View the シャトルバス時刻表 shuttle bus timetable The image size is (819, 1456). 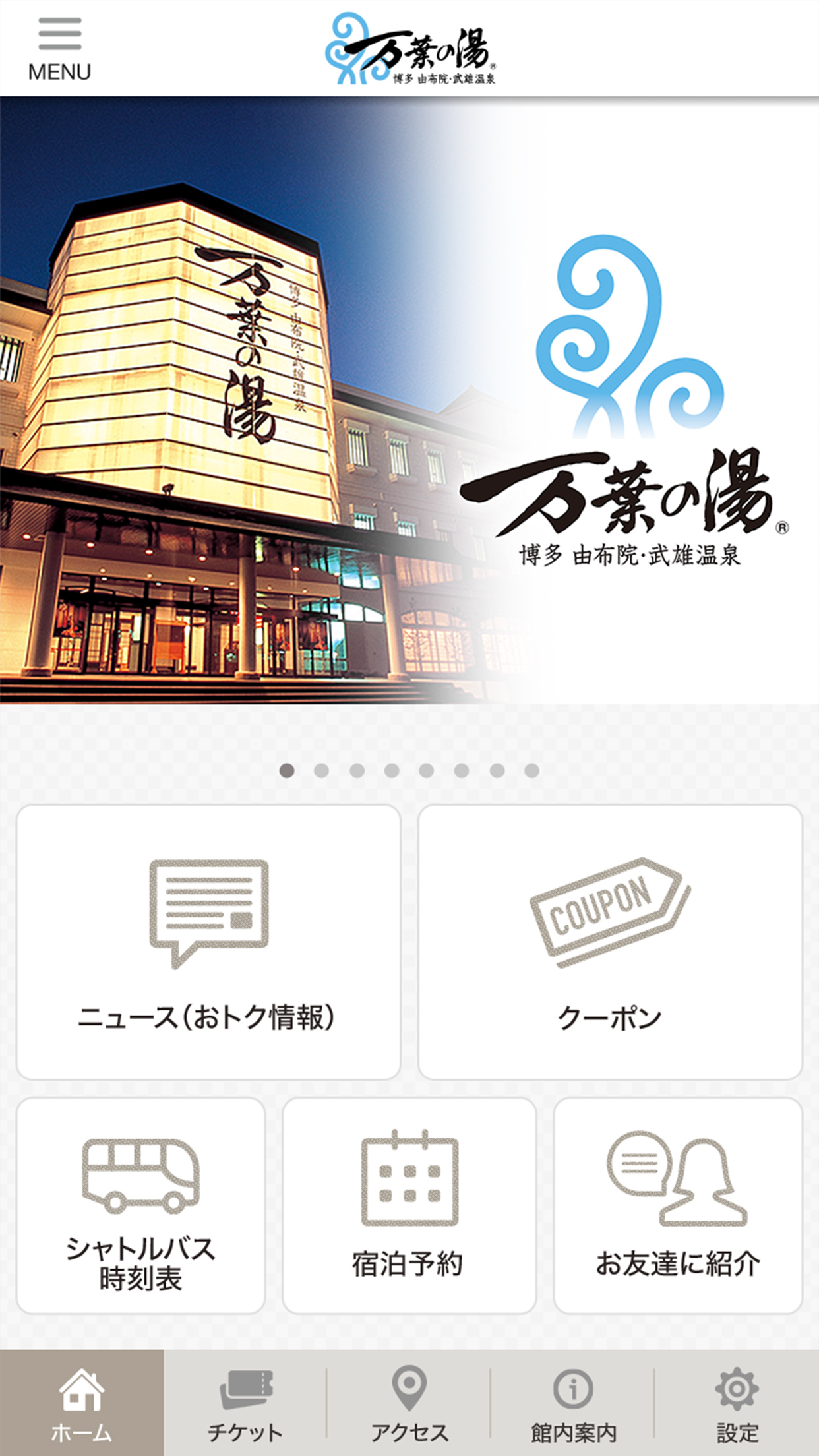click(140, 1205)
